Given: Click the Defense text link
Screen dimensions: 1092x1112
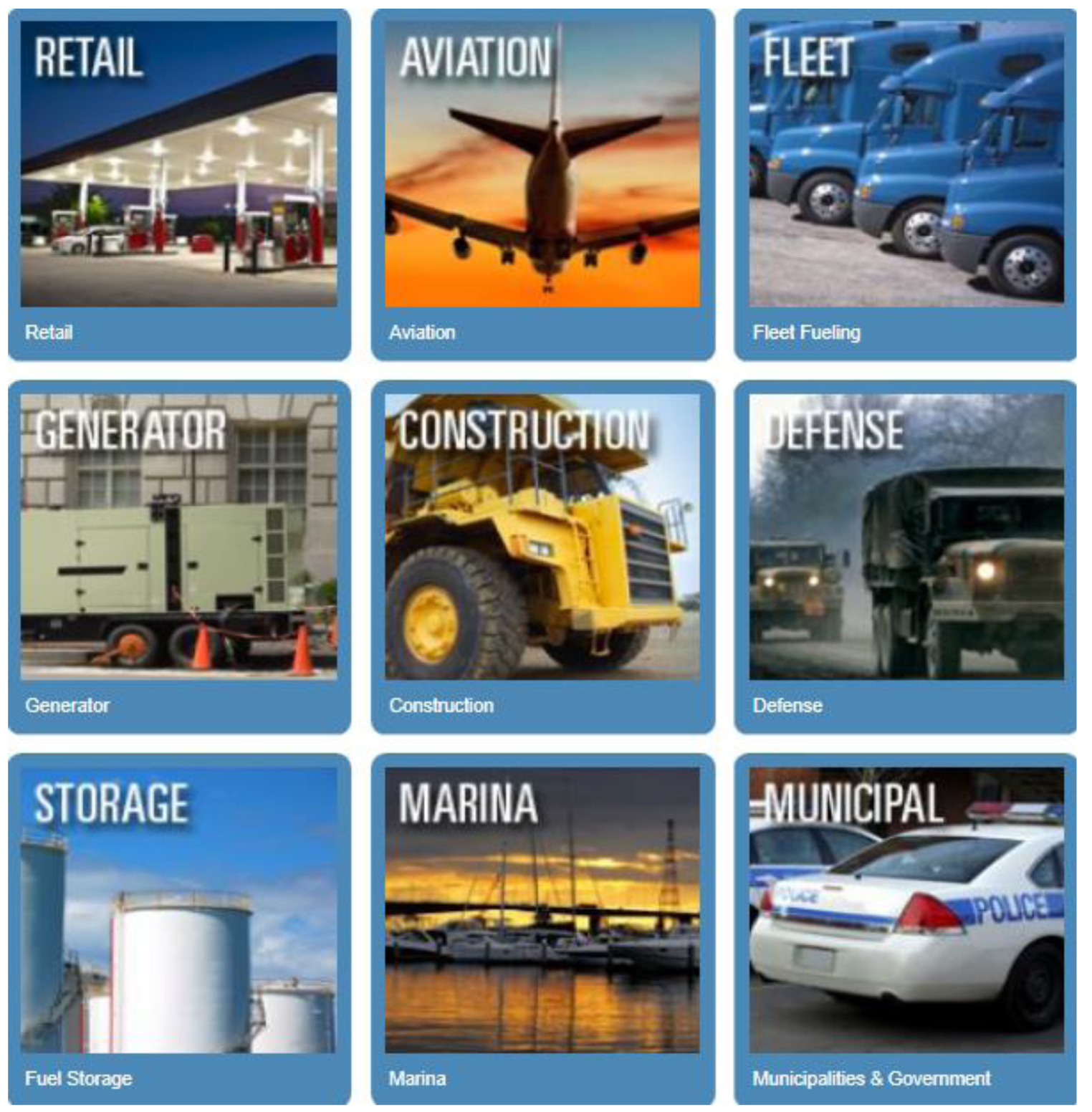Looking at the screenshot, I should 787,706.
